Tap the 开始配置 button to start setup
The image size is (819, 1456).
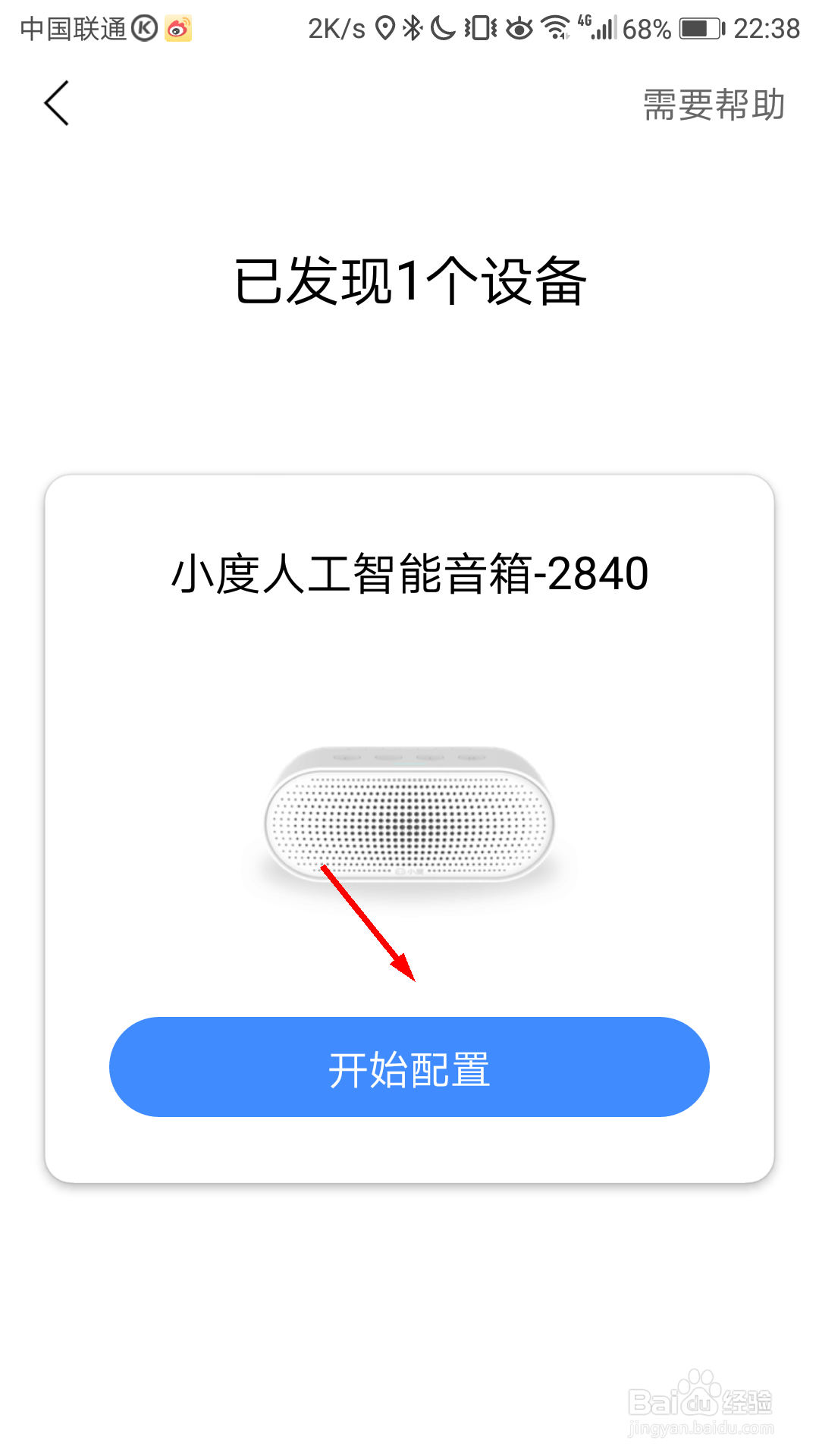pos(409,1067)
